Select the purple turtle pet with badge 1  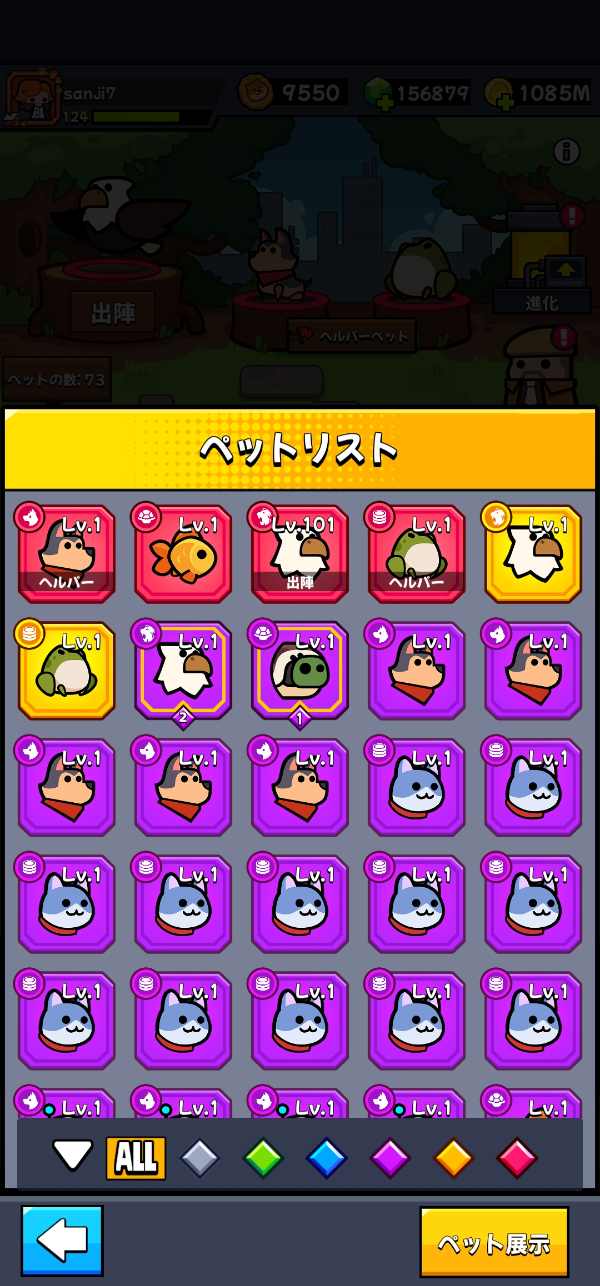(299, 672)
